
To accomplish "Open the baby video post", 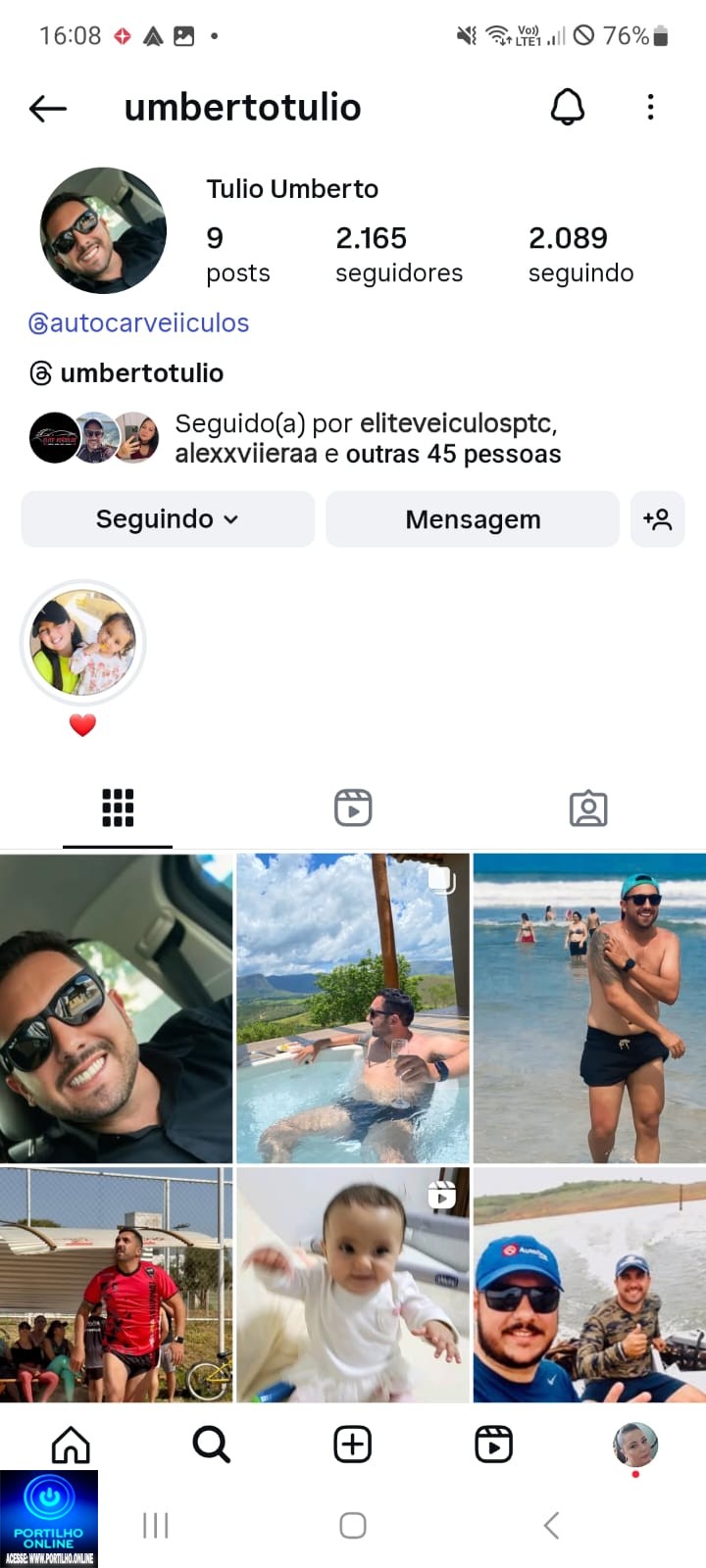I will pyautogui.click(x=353, y=1284).
